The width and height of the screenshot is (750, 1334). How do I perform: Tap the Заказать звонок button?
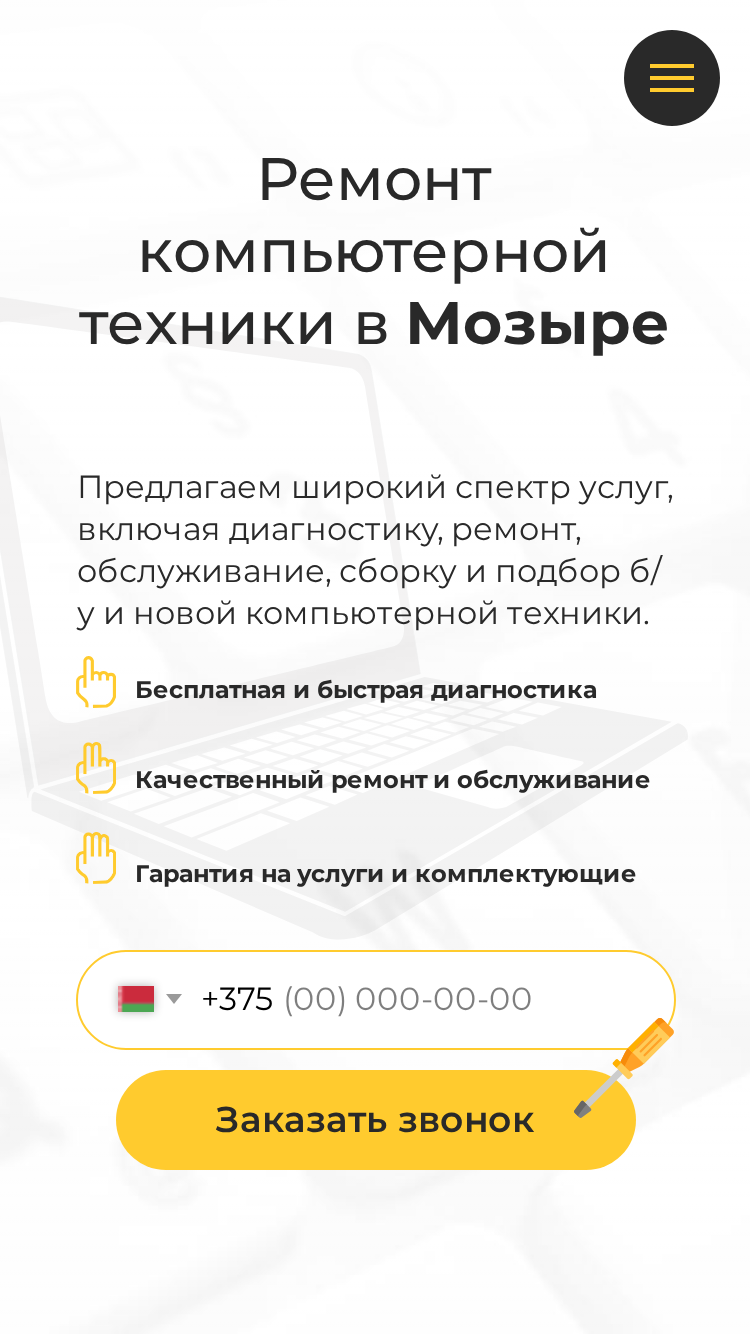376,1120
